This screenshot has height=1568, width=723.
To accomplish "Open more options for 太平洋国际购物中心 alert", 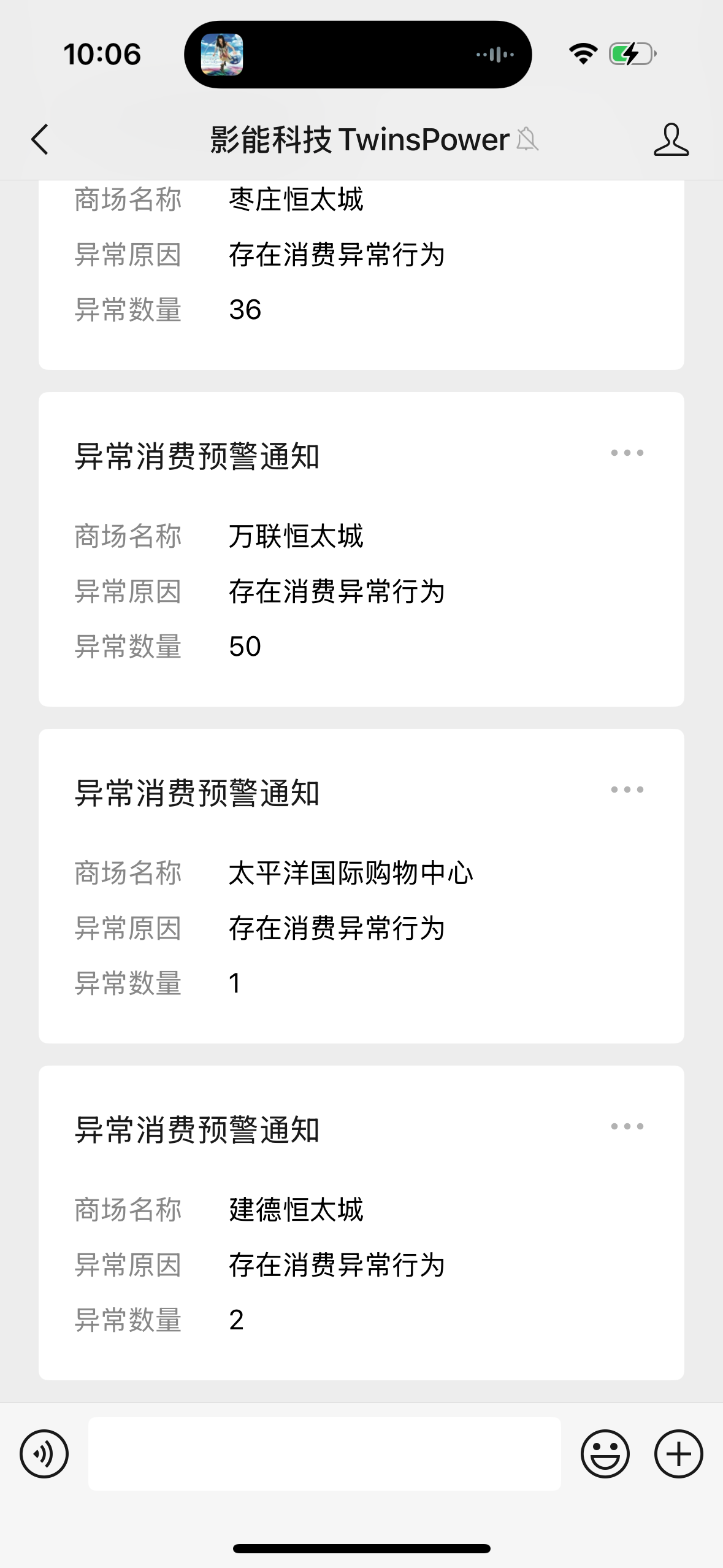I will [627, 790].
